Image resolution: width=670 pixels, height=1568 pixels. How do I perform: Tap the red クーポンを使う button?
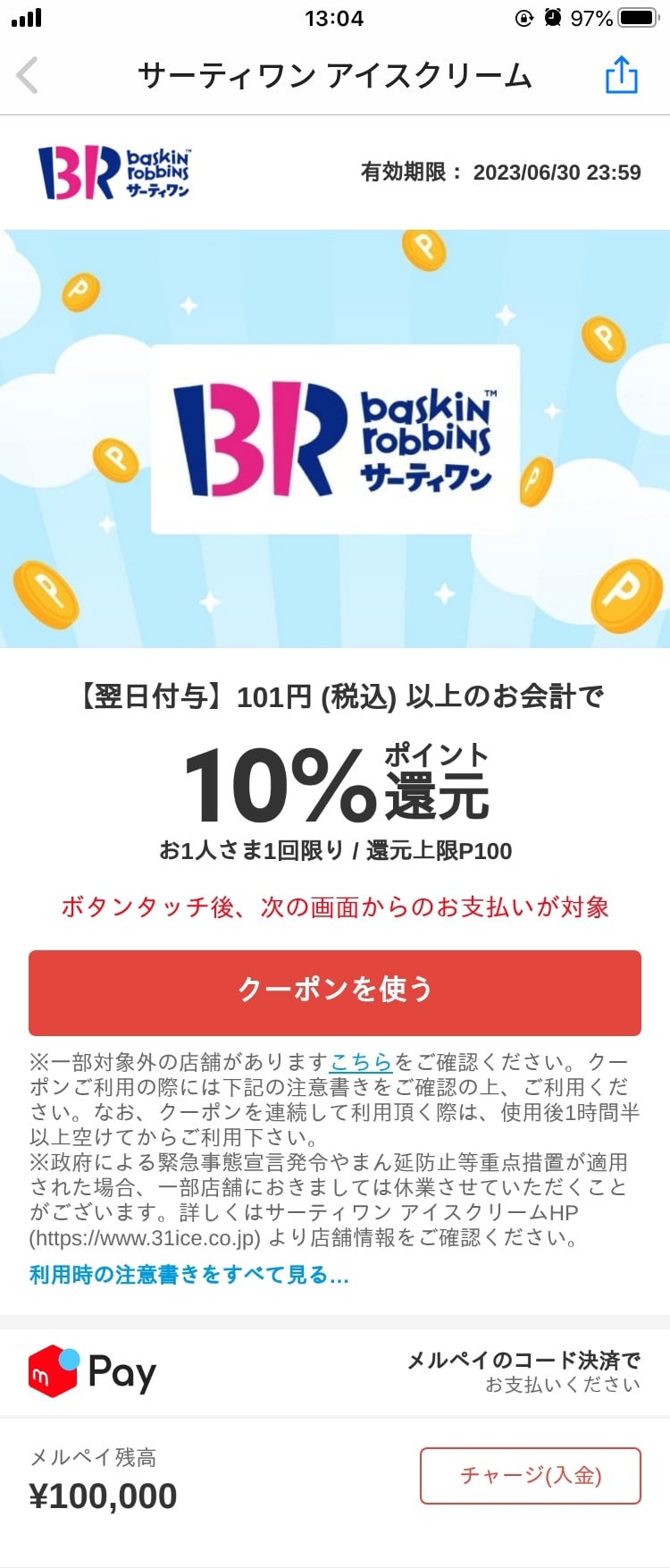point(335,992)
